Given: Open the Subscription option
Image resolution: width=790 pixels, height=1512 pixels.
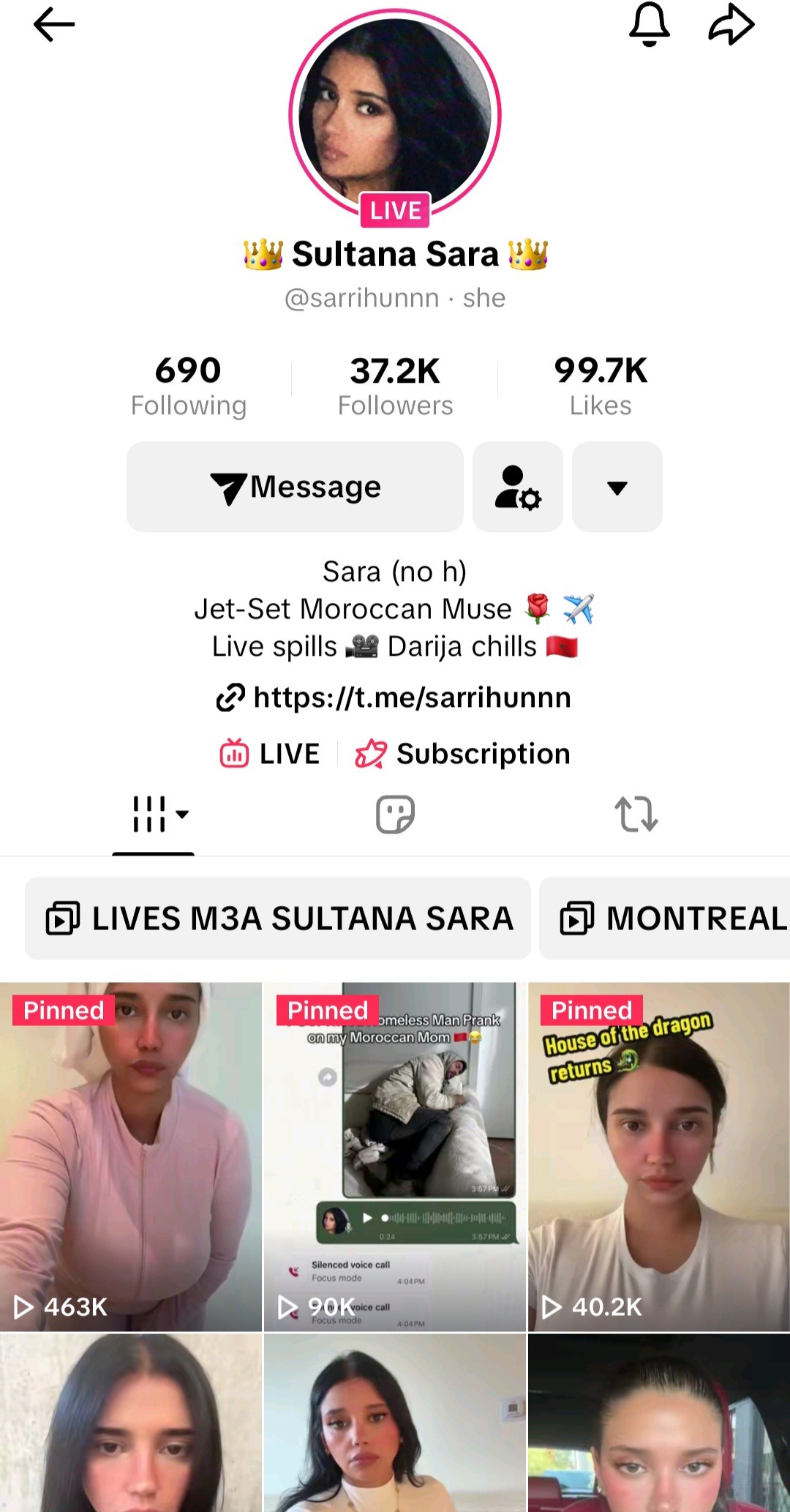Looking at the screenshot, I should 462,754.
